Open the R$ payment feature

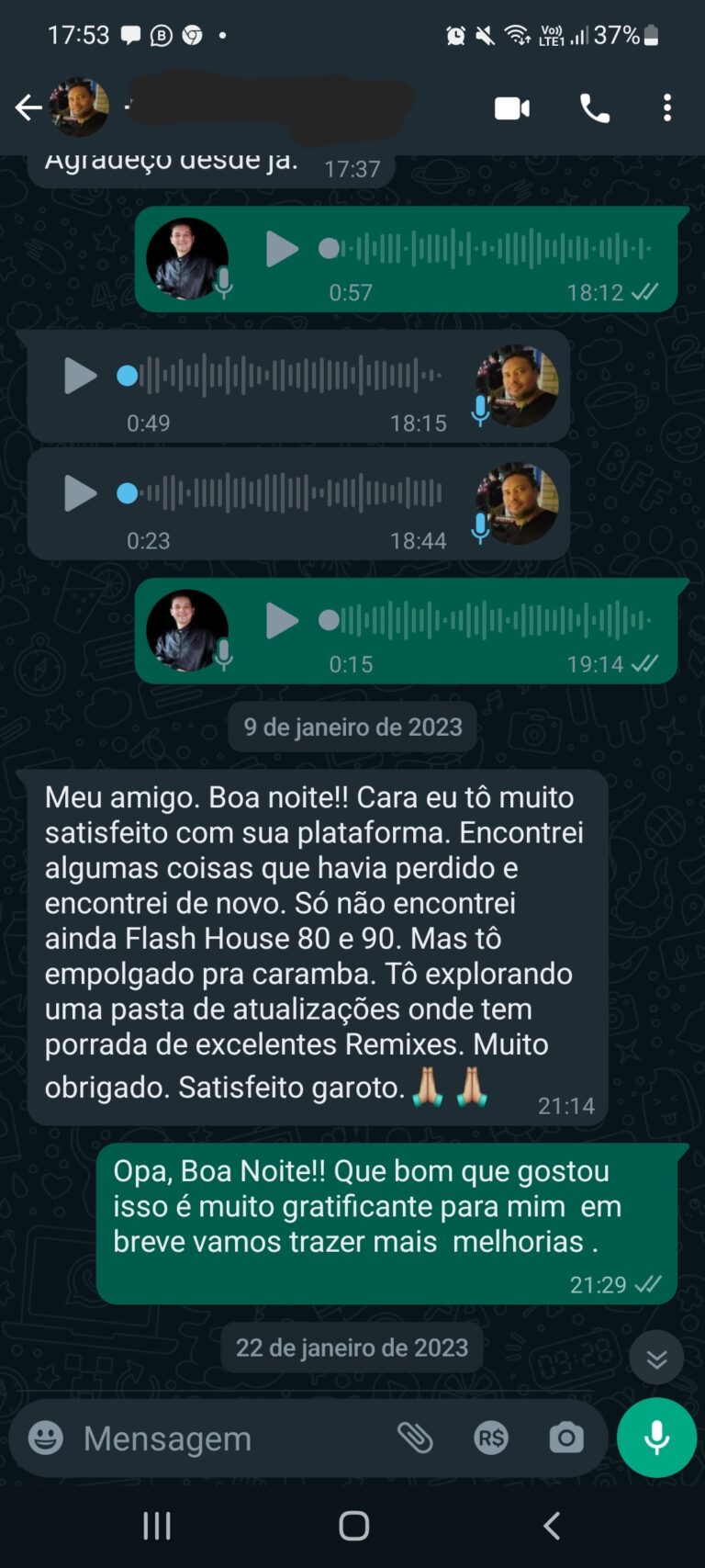pyautogui.click(x=491, y=1438)
